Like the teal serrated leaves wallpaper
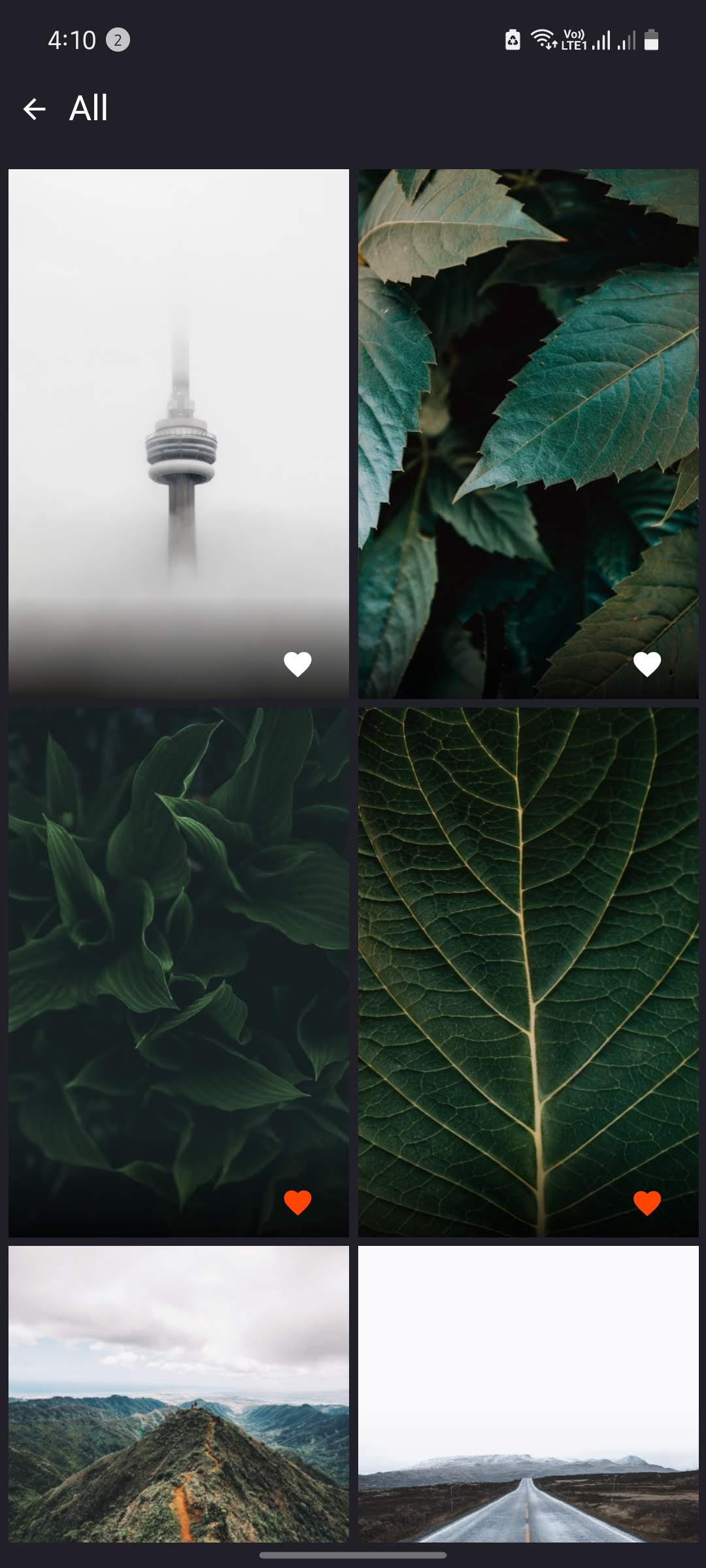Screen dimensions: 706x1568 coord(647,664)
